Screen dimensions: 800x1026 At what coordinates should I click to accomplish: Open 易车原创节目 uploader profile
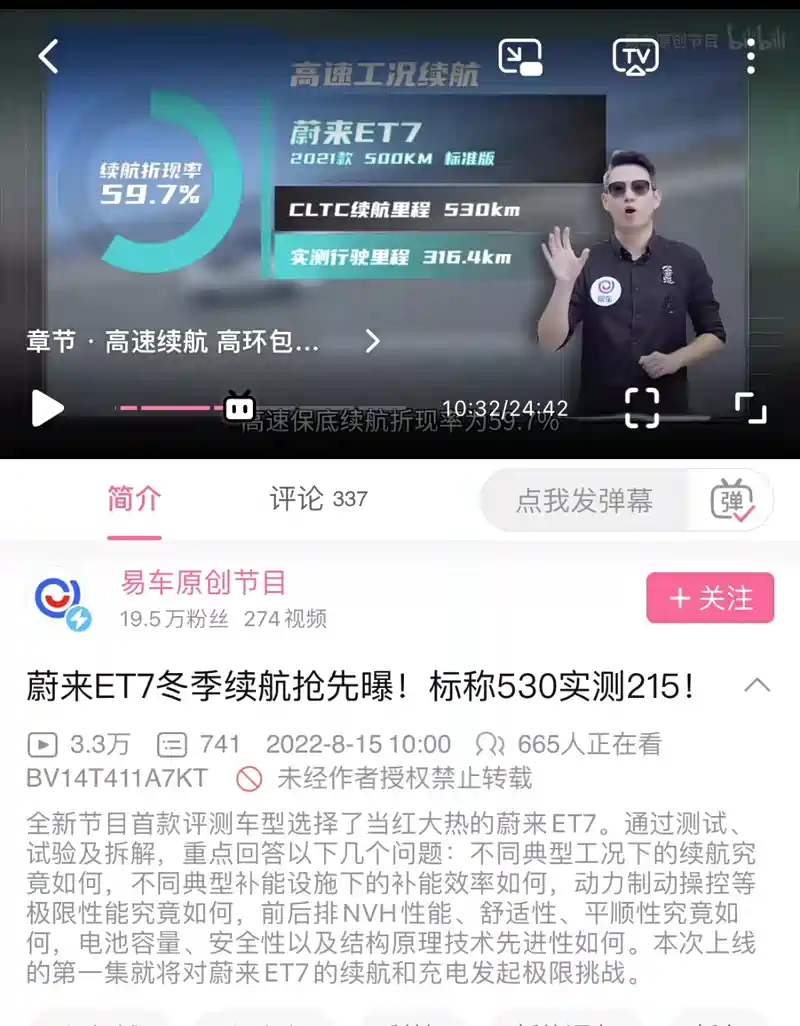pyautogui.click(x=203, y=582)
